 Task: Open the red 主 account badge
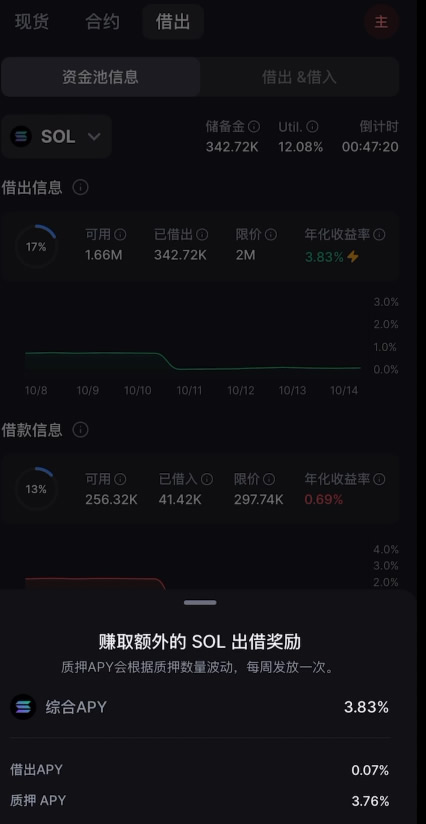(381, 22)
